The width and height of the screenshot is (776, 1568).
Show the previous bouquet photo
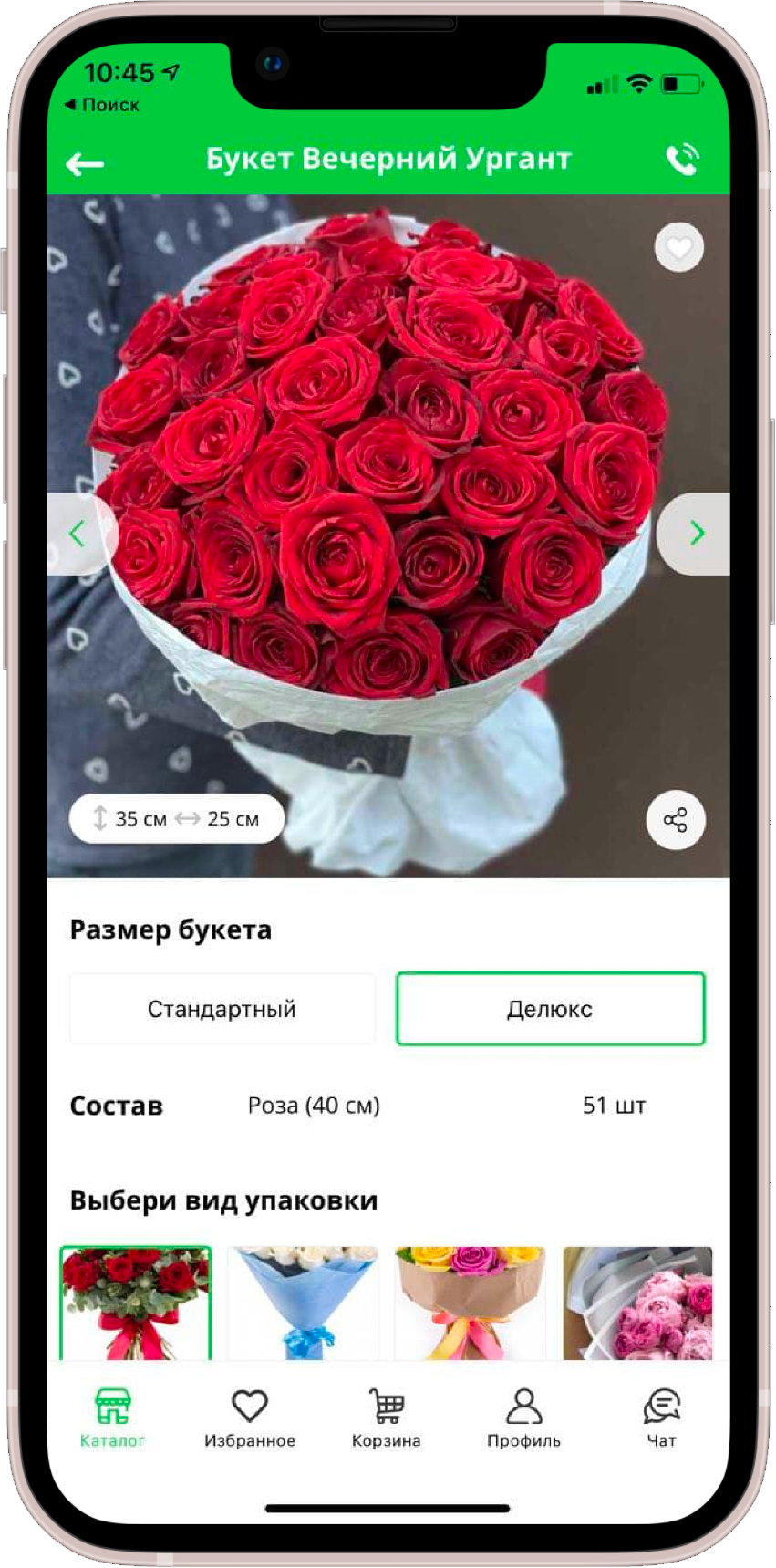pyautogui.click(x=78, y=534)
